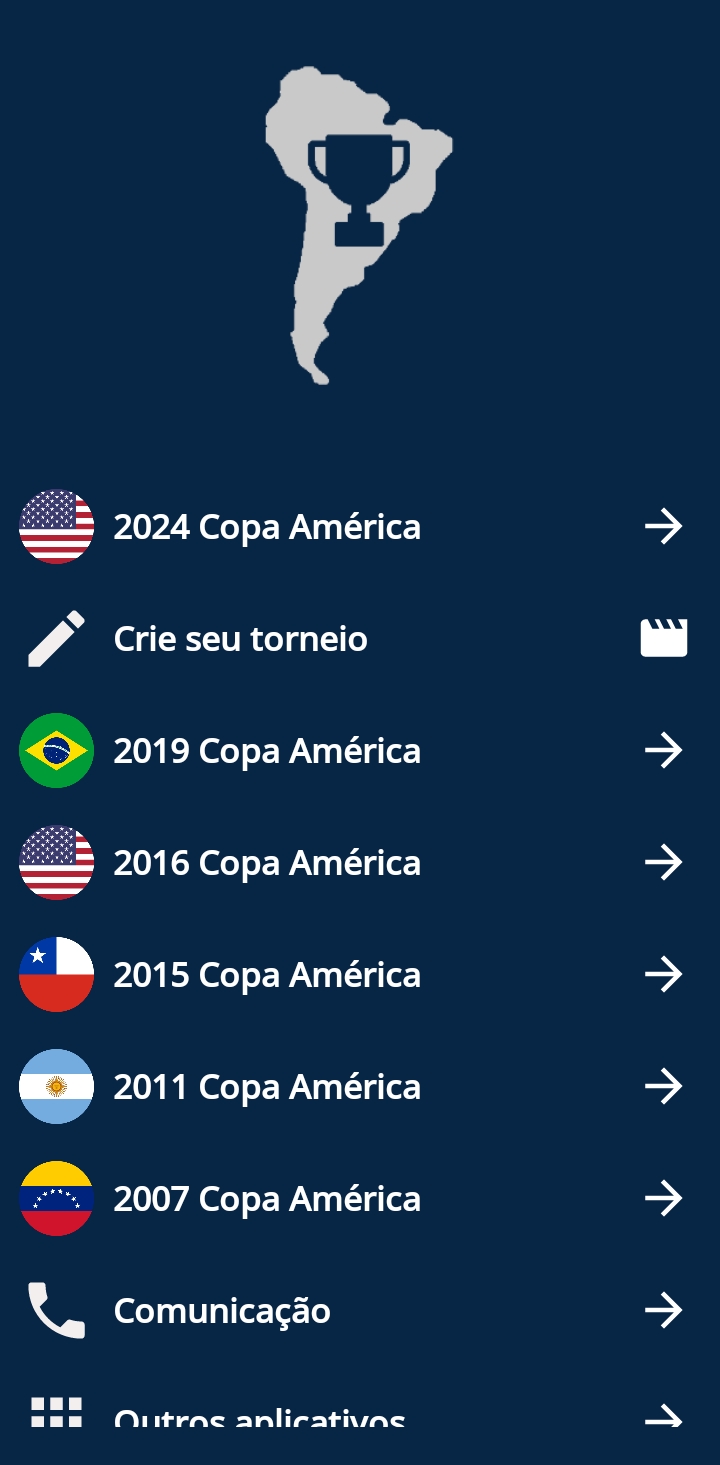
Task: Tap the 2007 Copa América row
Action: (x=360, y=1198)
